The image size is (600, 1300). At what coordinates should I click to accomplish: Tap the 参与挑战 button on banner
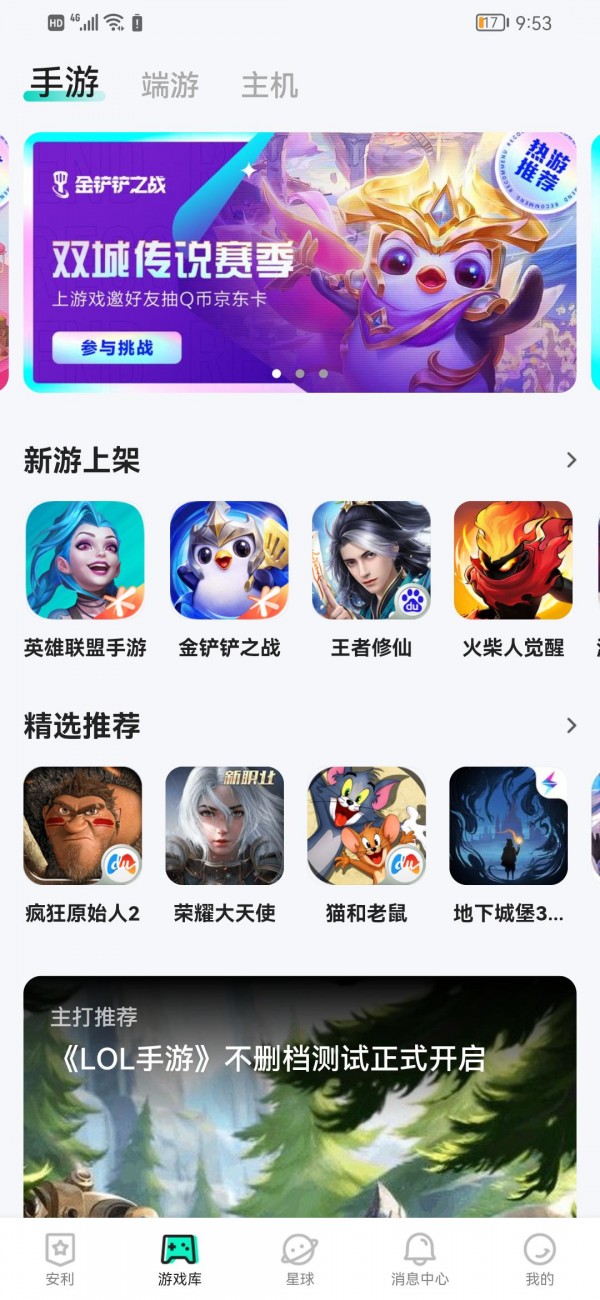coord(117,348)
